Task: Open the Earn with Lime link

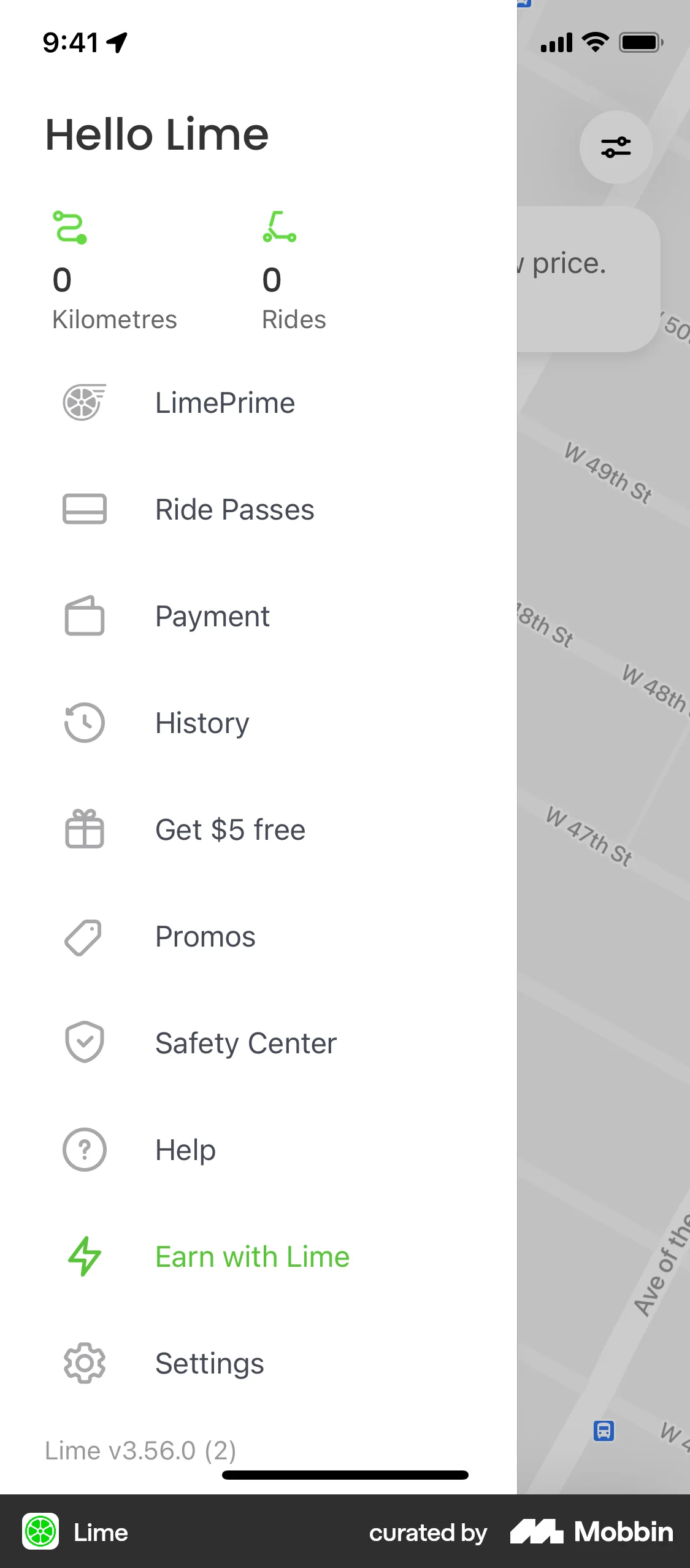Action: coord(251,1256)
